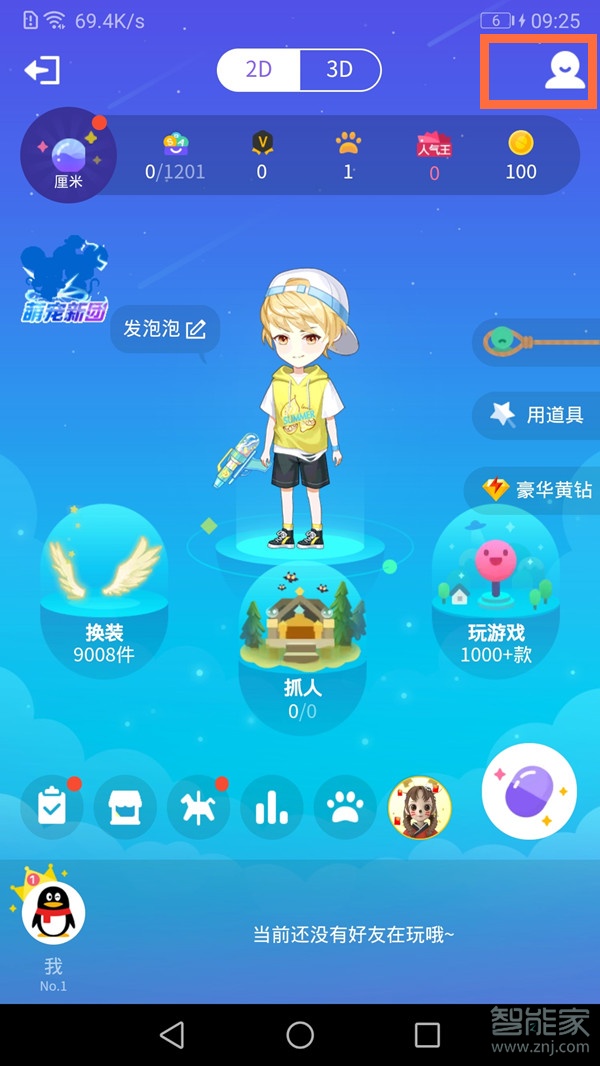Open the shop storefront icon

[125, 807]
